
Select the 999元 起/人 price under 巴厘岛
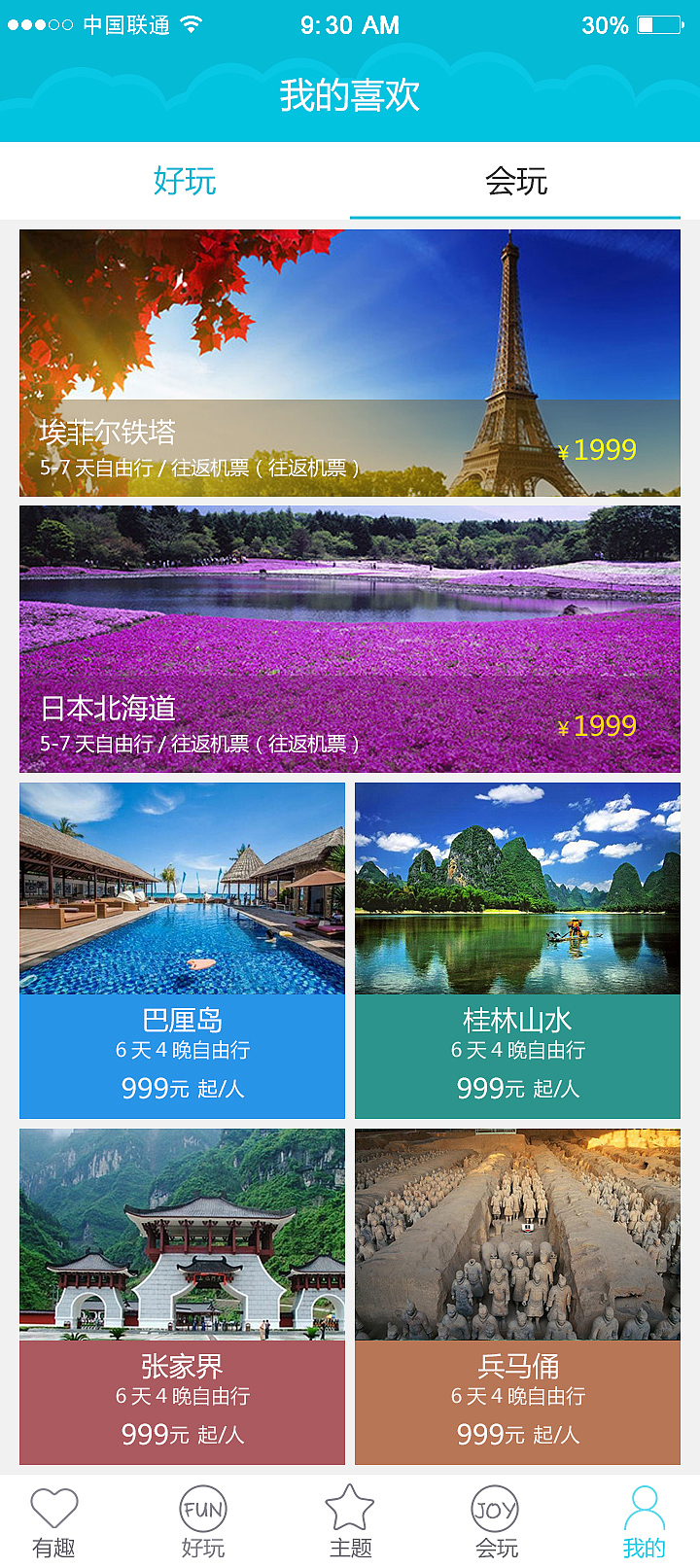pyautogui.click(x=183, y=1088)
